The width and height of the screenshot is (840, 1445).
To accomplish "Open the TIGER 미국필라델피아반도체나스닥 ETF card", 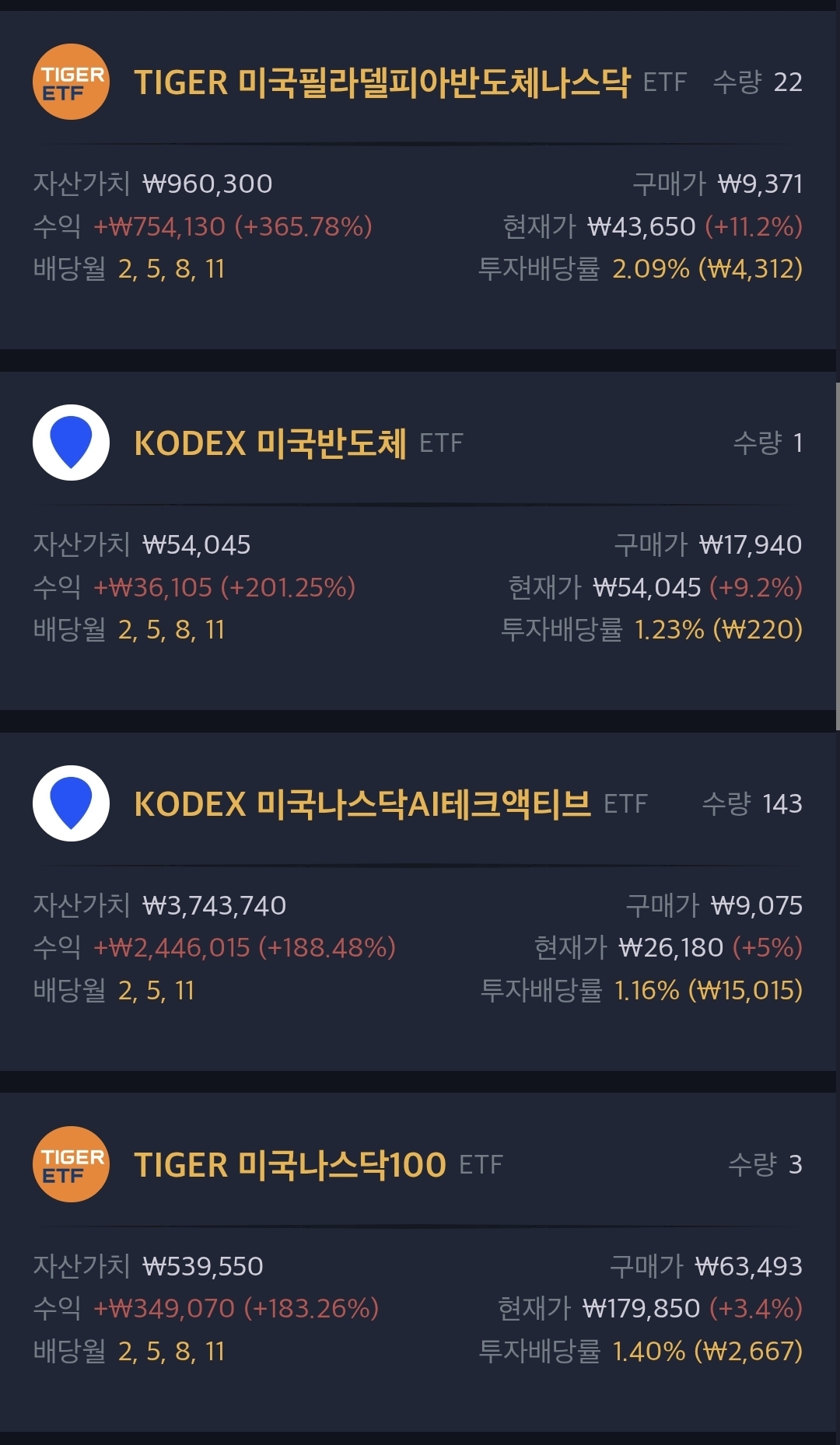I will point(418,180).
